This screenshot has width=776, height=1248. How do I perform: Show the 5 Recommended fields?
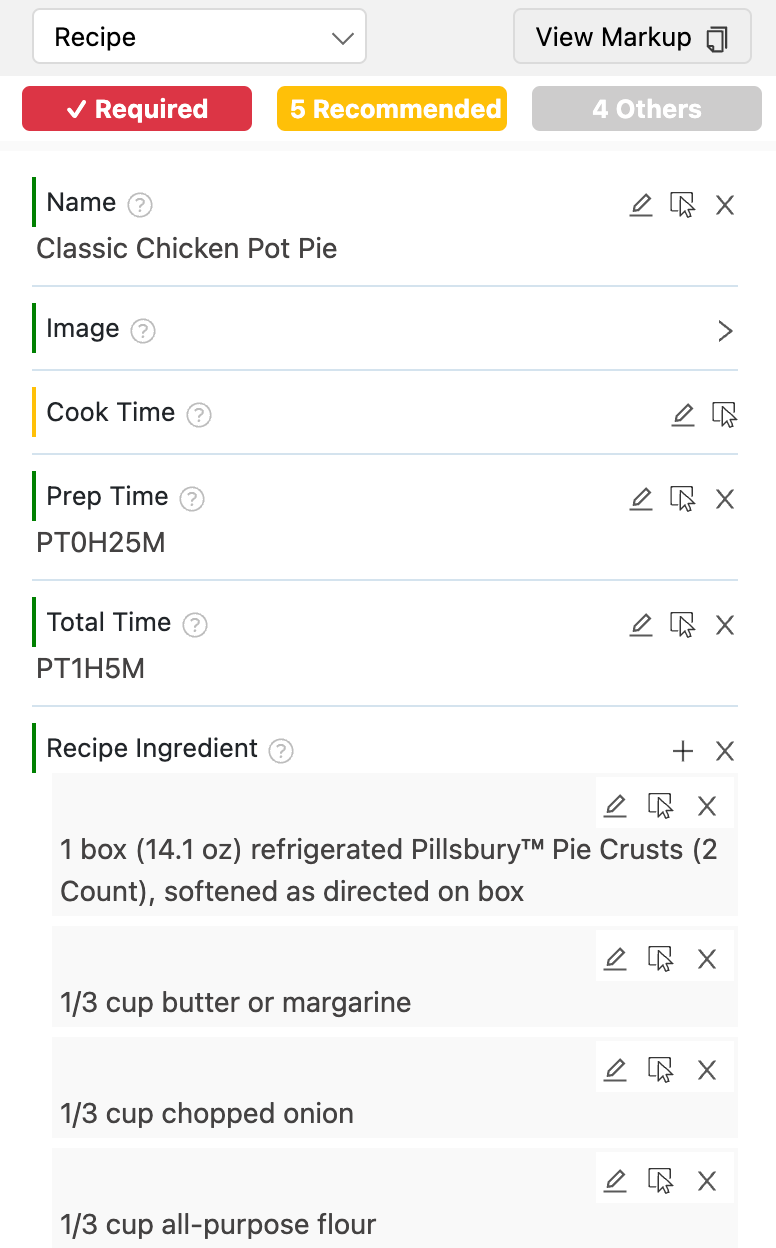(x=392, y=109)
